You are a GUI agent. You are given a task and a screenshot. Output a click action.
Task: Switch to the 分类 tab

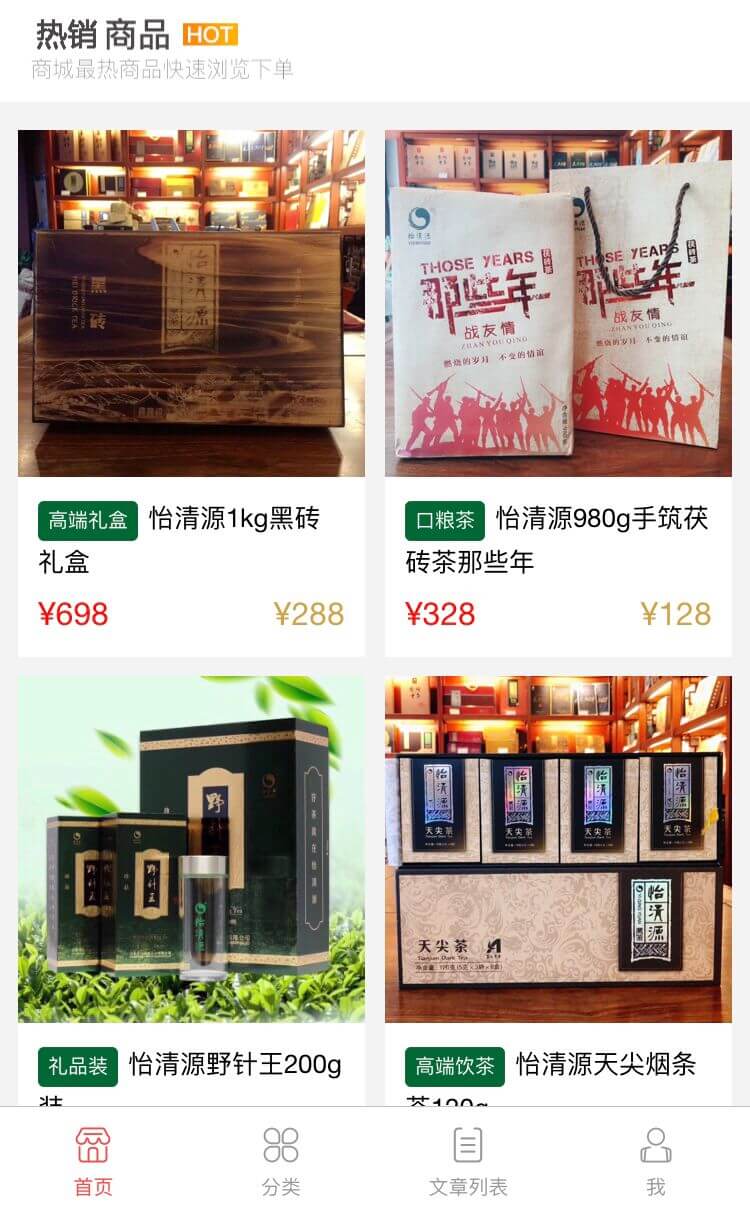click(281, 1160)
